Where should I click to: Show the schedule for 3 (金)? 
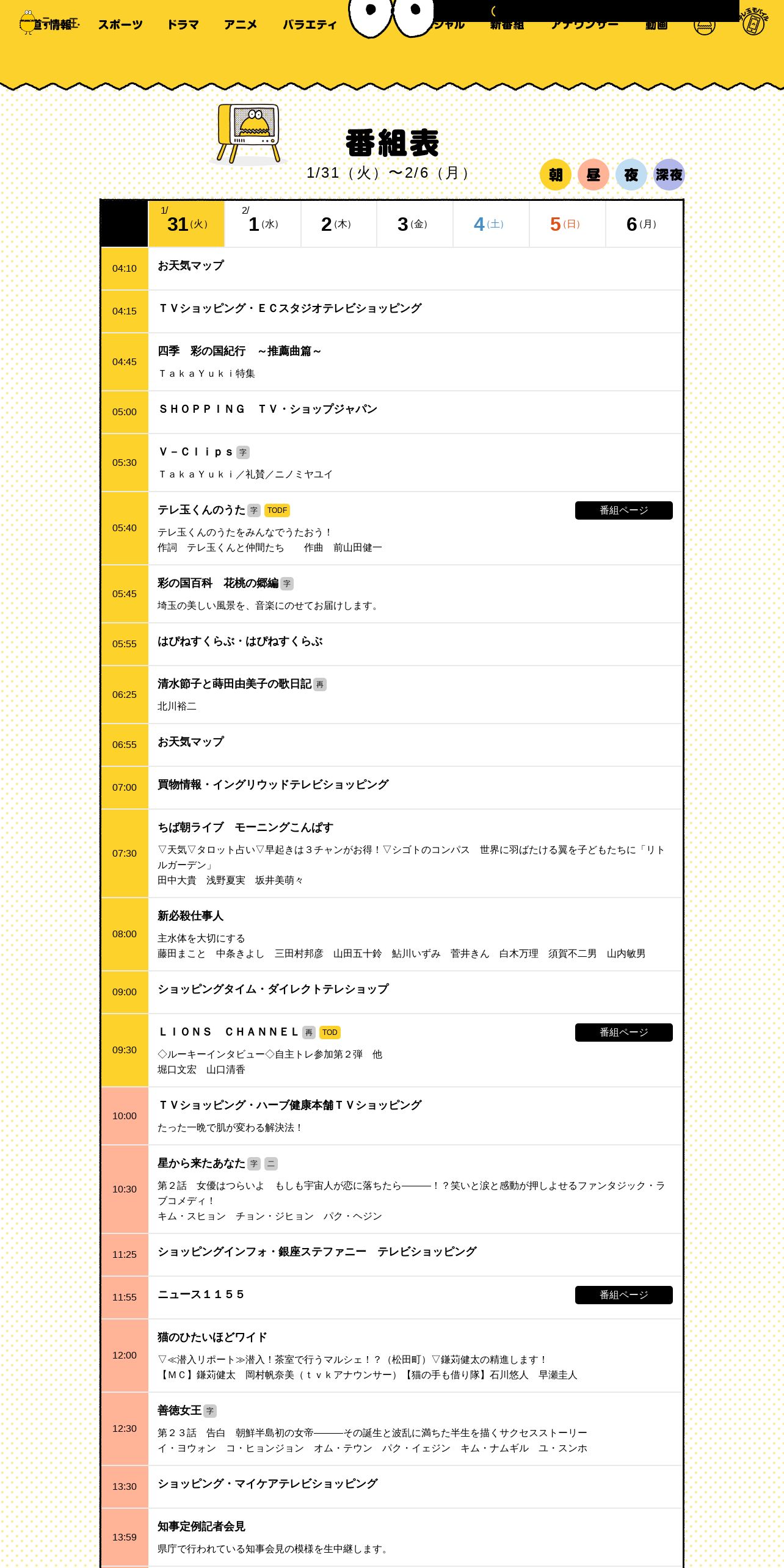[415, 223]
